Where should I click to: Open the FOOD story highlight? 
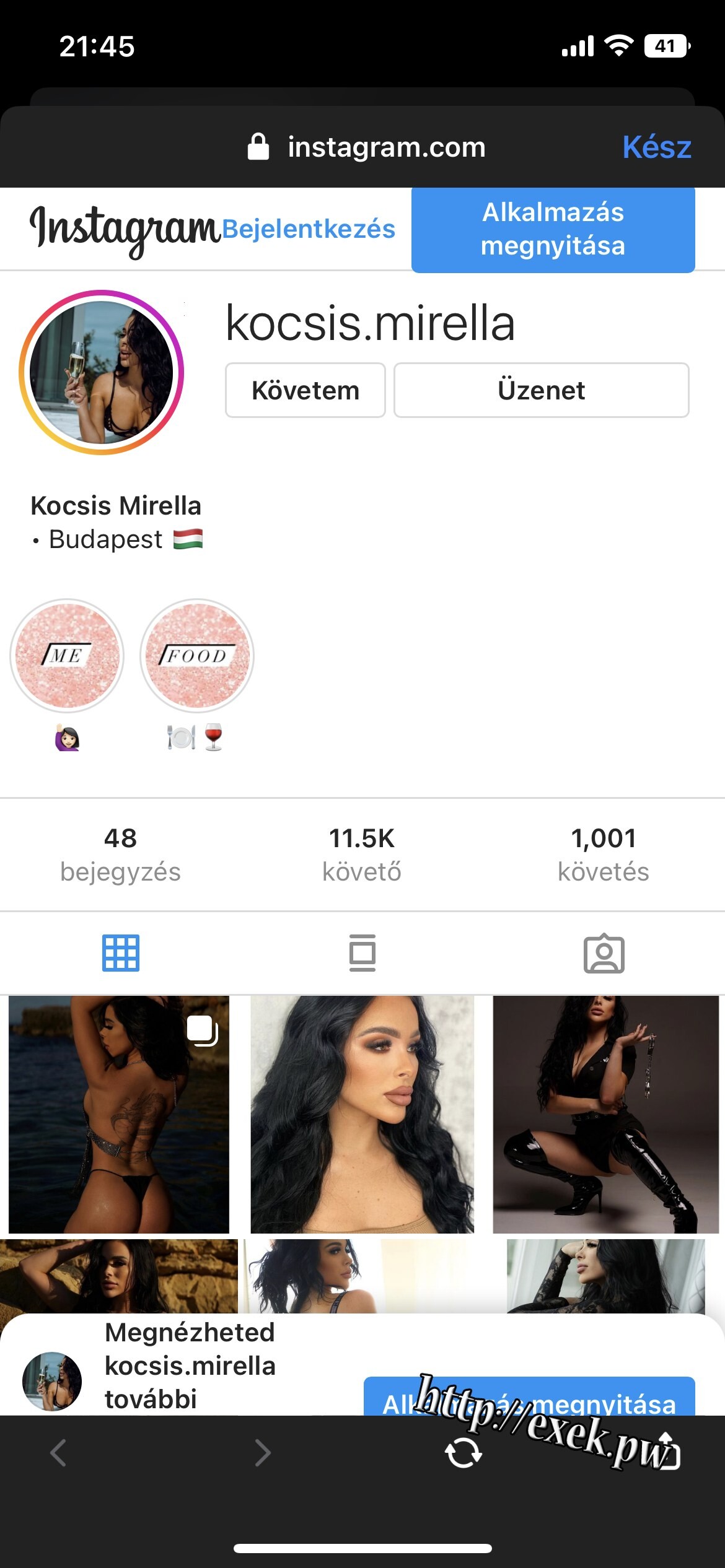(197, 655)
